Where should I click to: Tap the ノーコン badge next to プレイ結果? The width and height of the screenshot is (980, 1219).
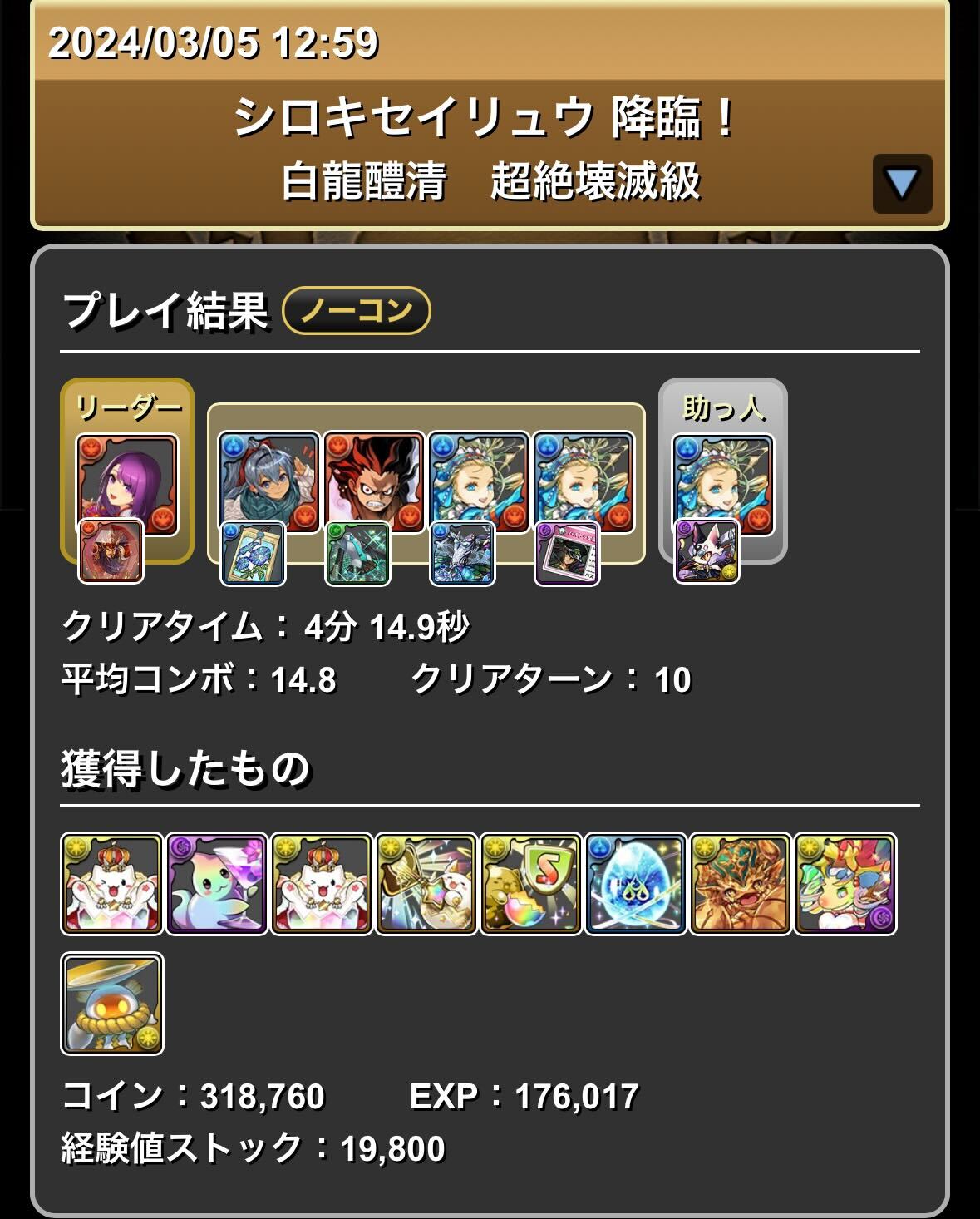[x=357, y=311]
